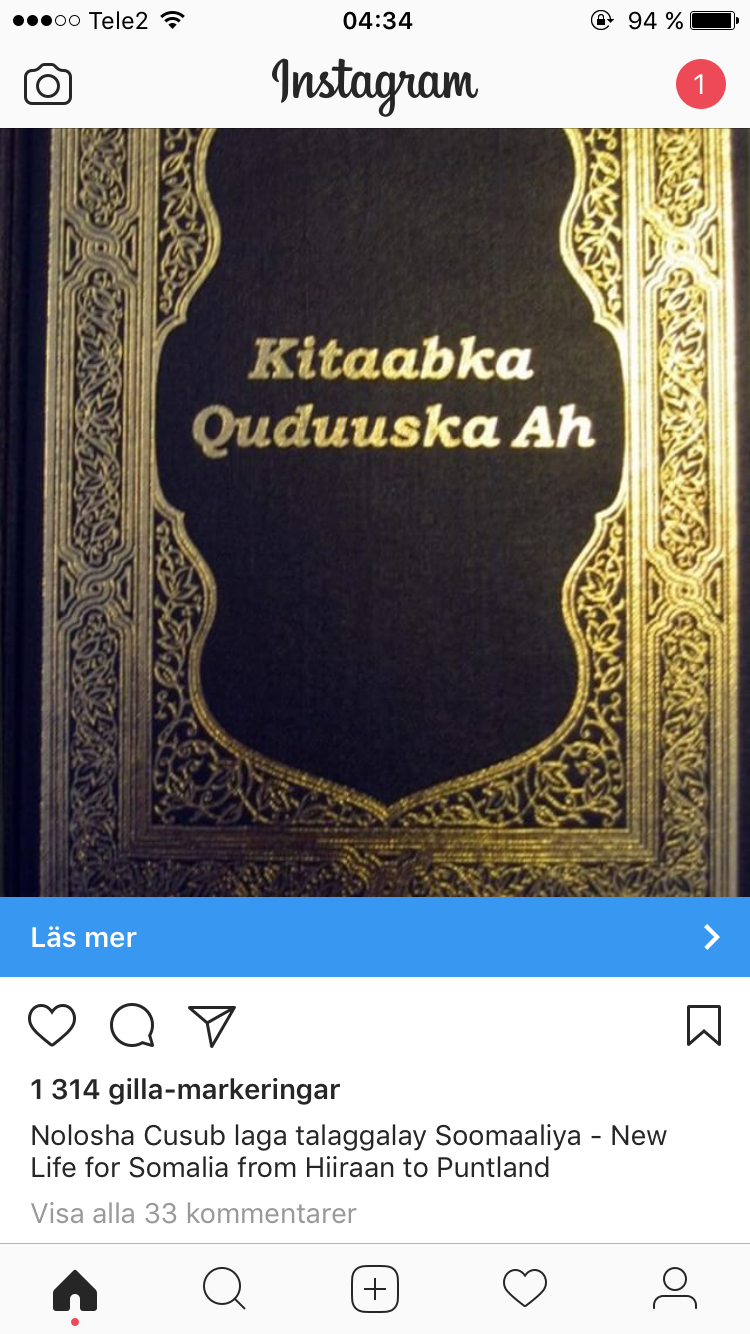View the 1 314 gilla-markeringar list

pyautogui.click(x=185, y=1090)
